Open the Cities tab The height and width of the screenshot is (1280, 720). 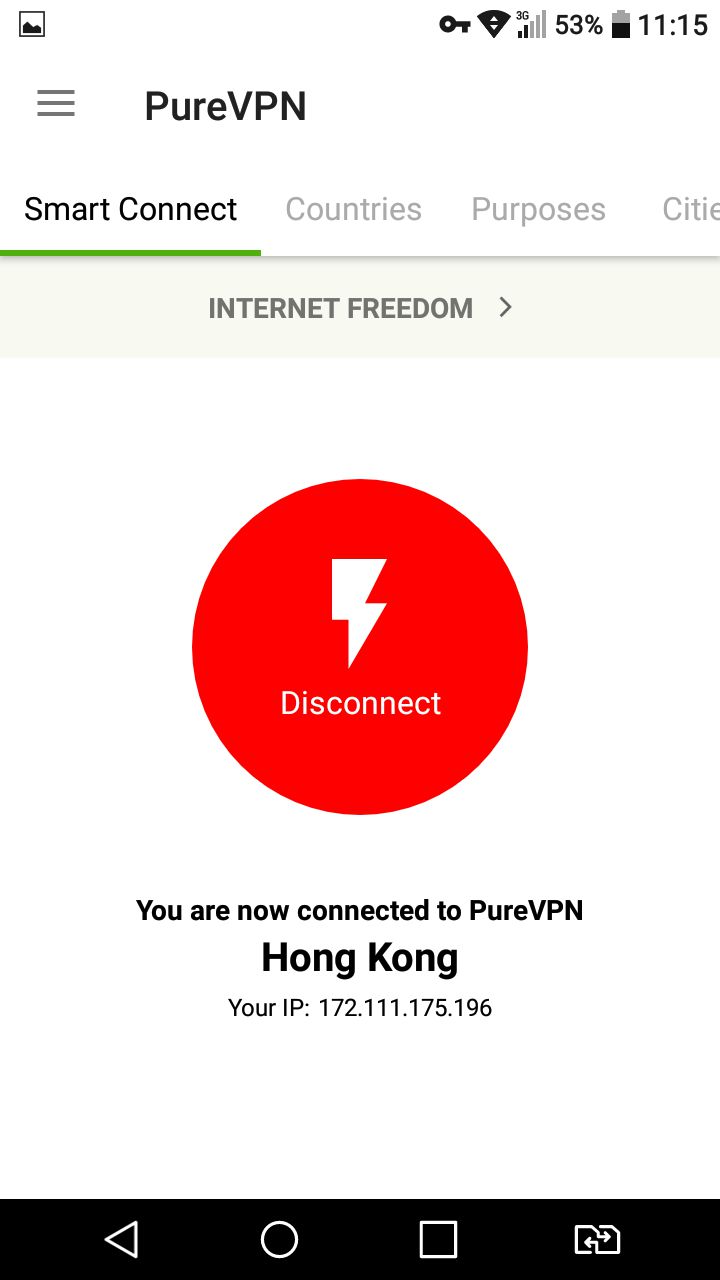pyautogui.click(x=690, y=209)
